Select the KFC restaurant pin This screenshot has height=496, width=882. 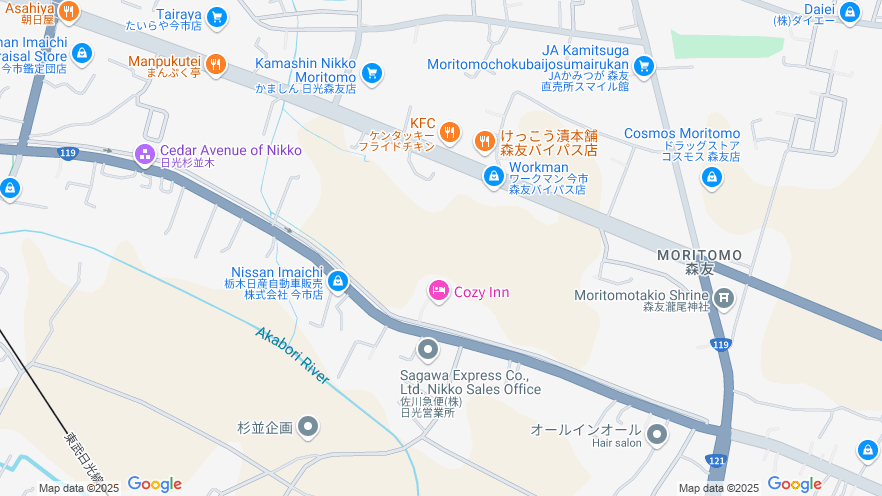tap(450, 131)
